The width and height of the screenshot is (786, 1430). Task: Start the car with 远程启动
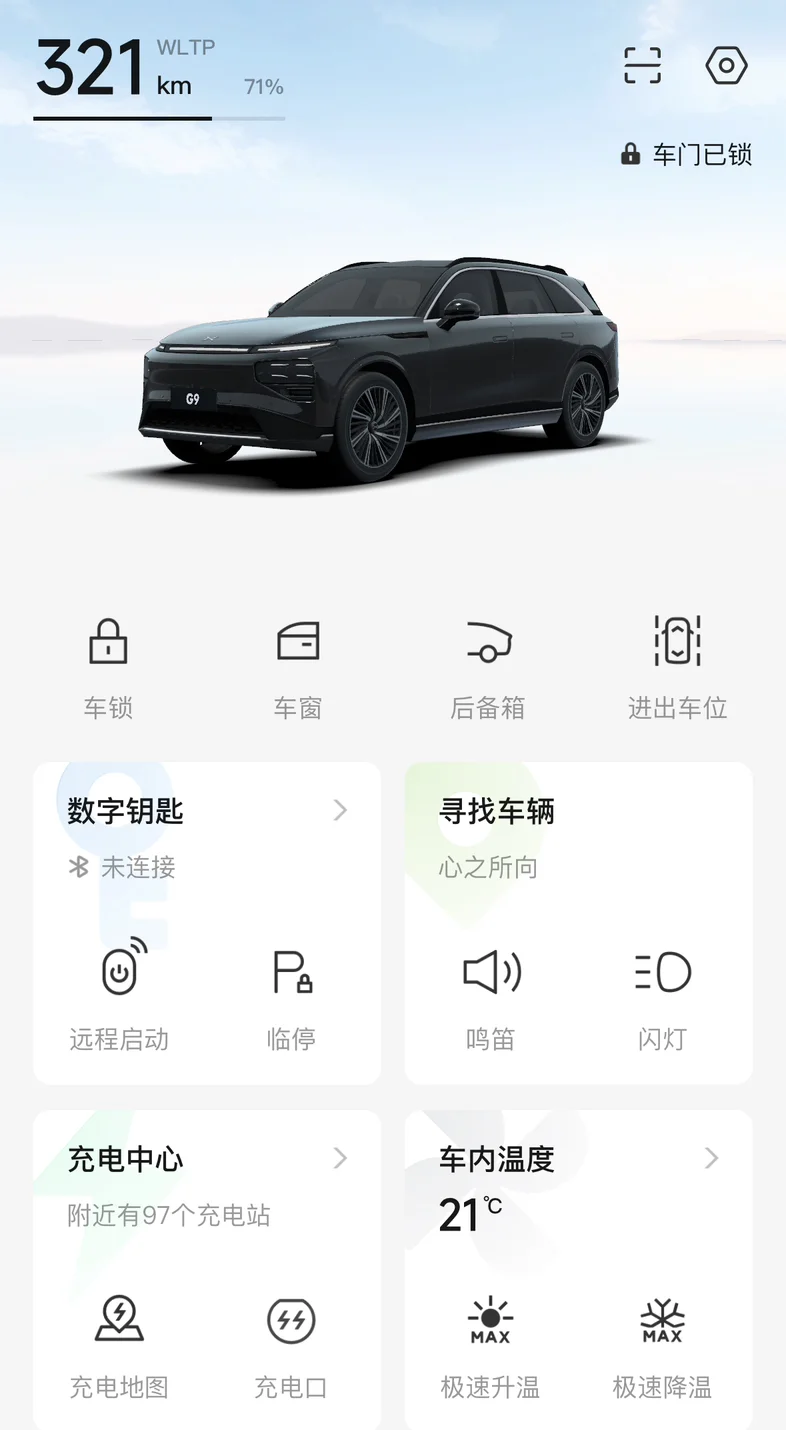point(119,995)
